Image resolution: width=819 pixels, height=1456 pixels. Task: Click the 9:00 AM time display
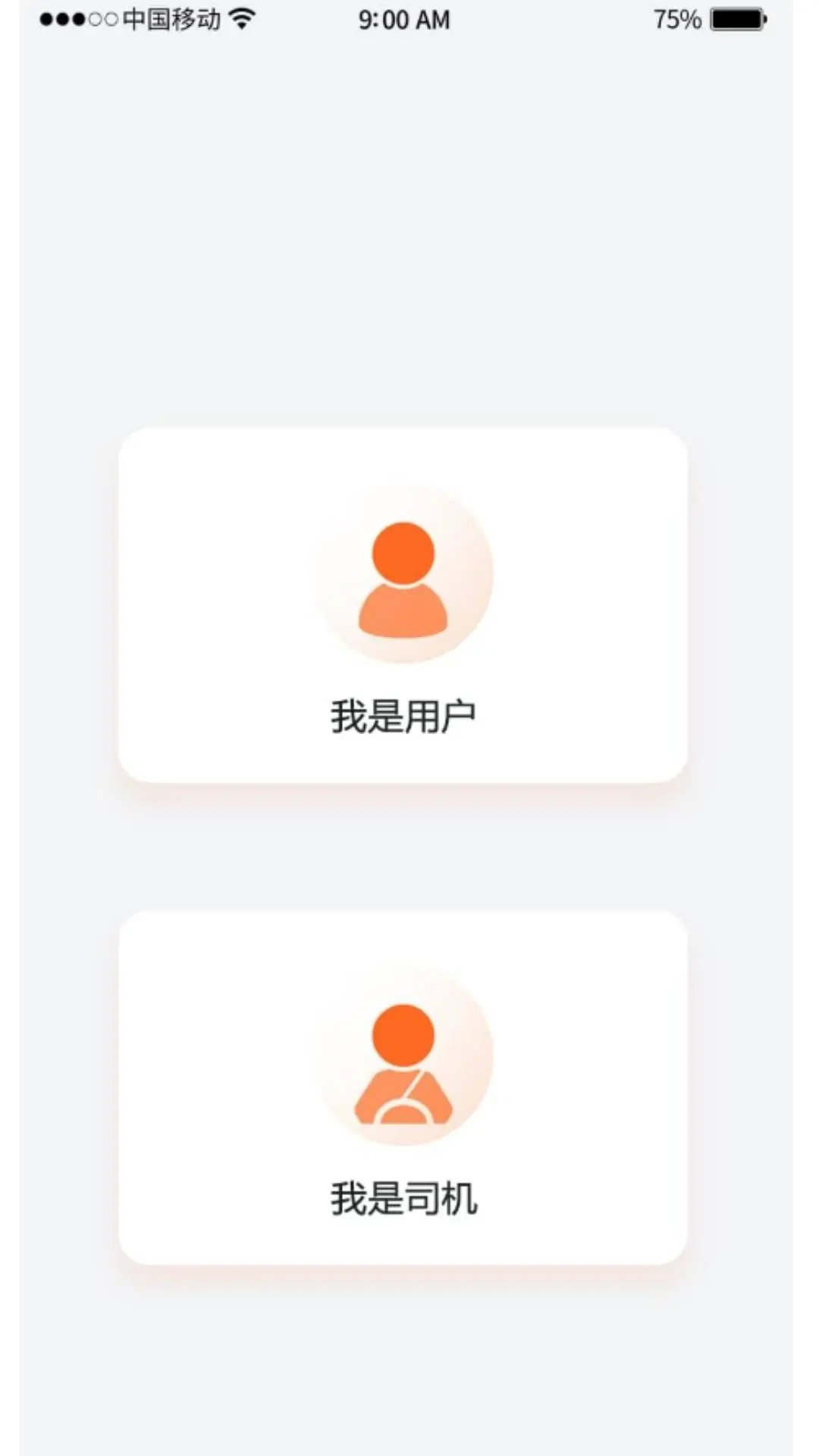[404, 19]
